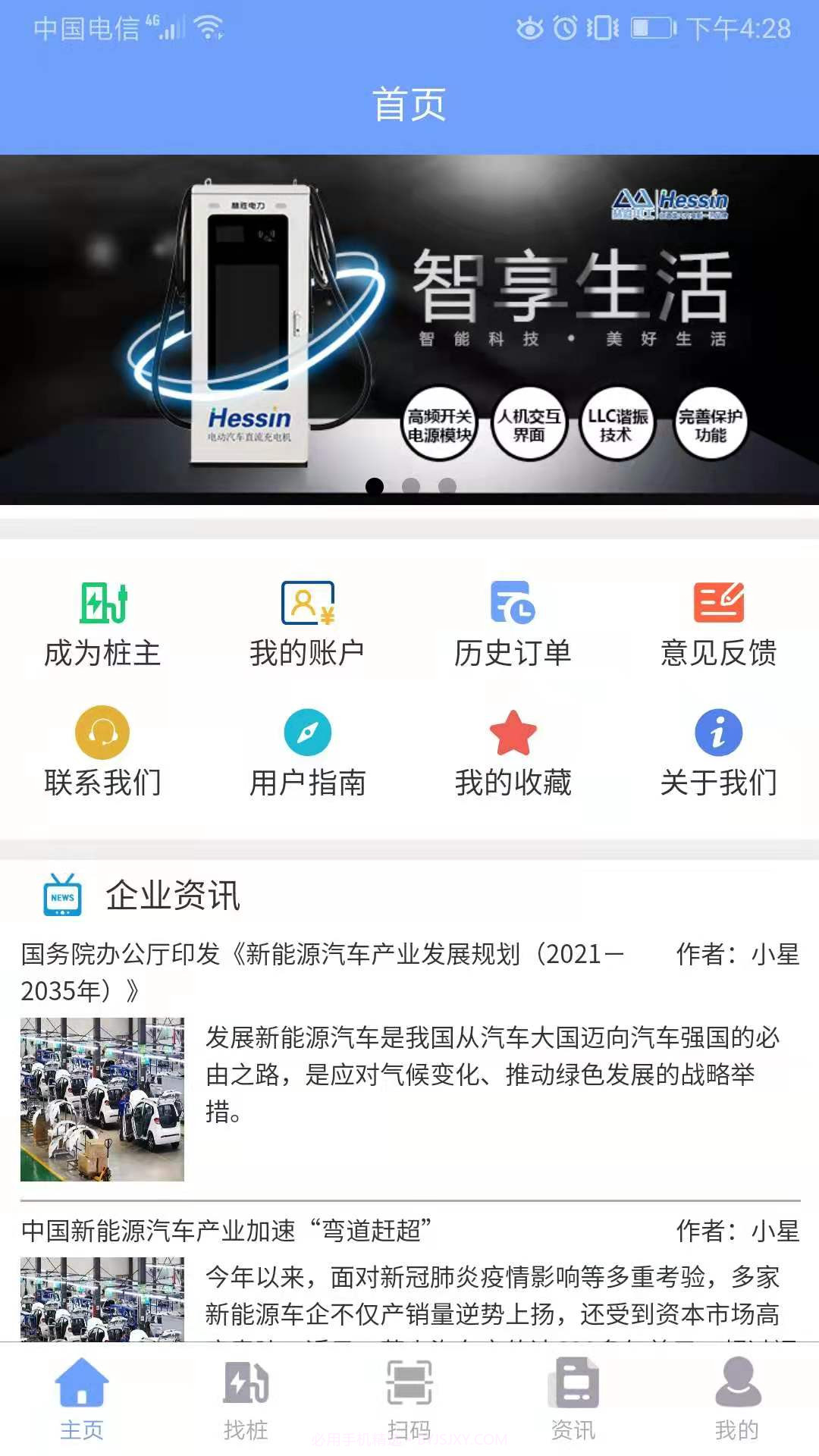Open the 历史订单 history orders icon

[512, 603]
